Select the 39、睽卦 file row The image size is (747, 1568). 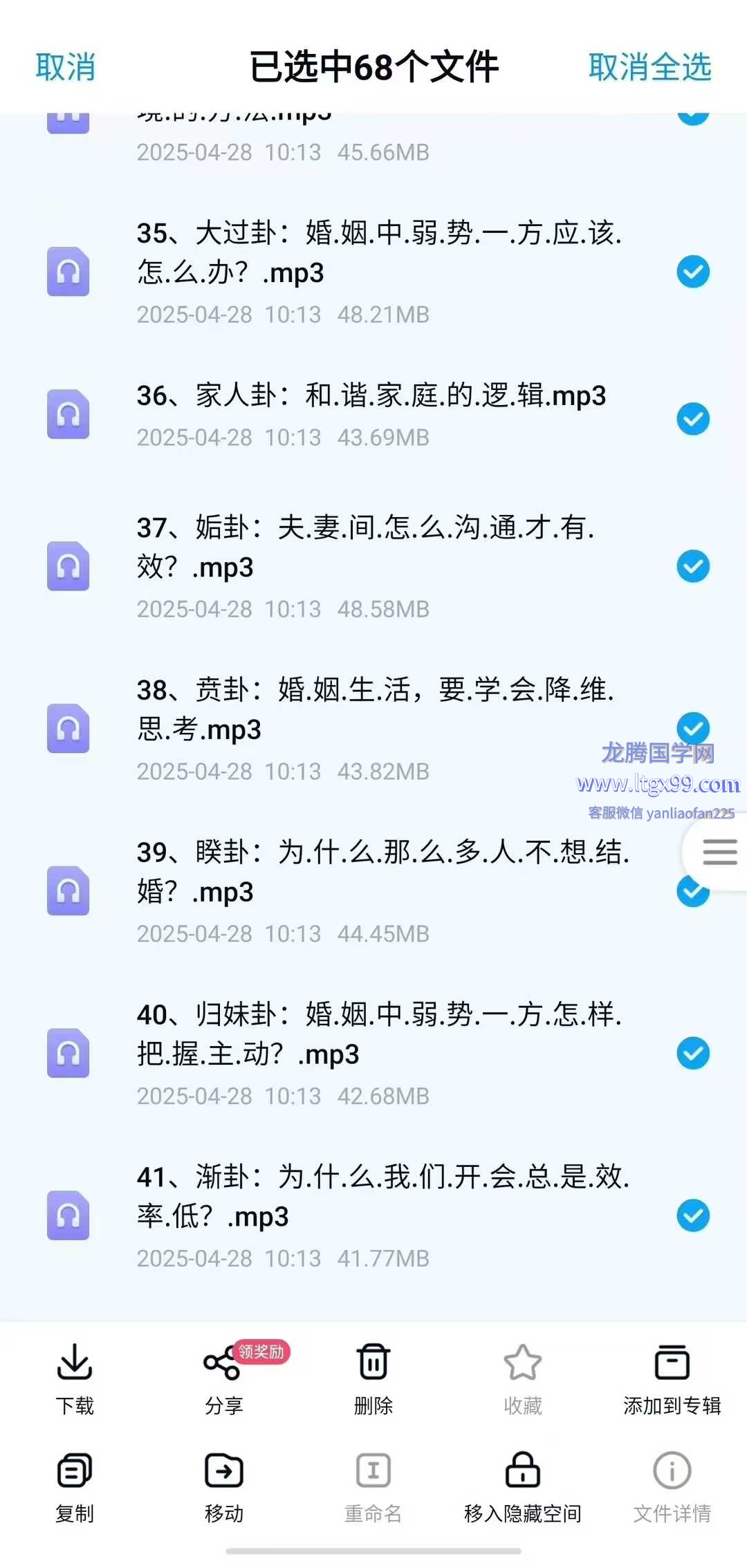373,892
